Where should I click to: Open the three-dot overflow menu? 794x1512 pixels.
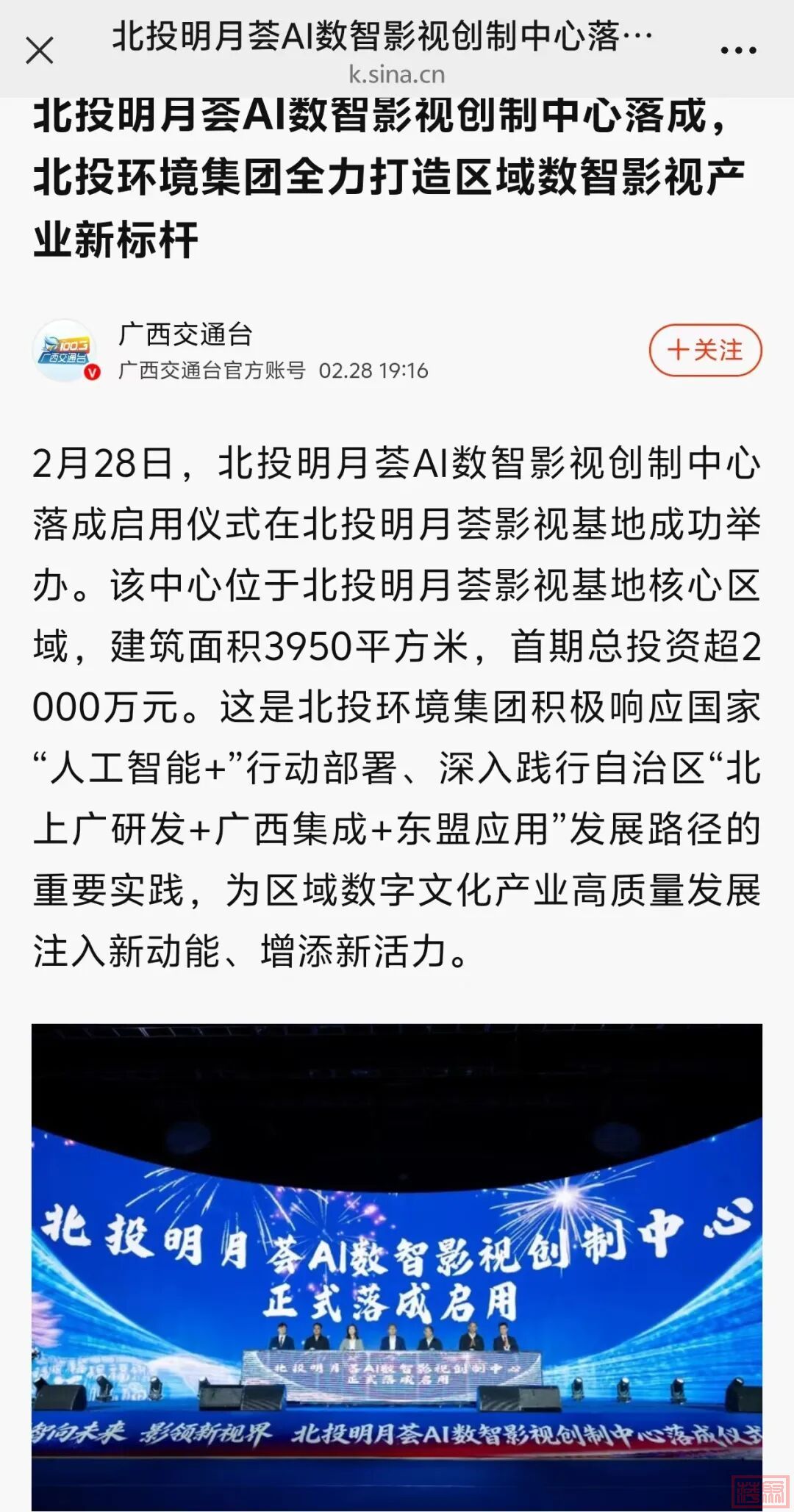coord(738,51)
